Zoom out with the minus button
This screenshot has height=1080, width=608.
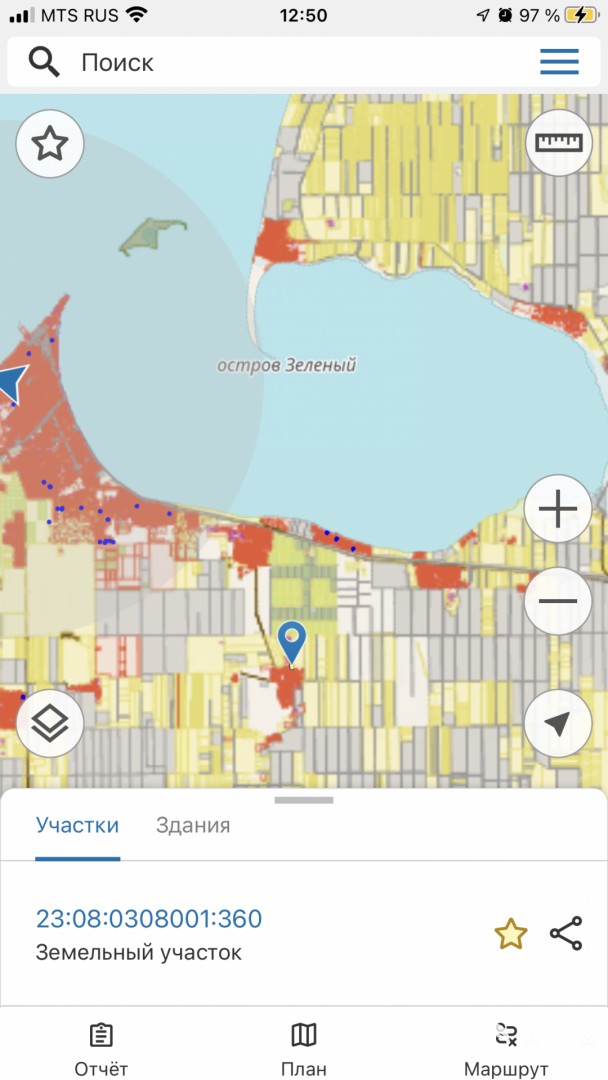558,601
